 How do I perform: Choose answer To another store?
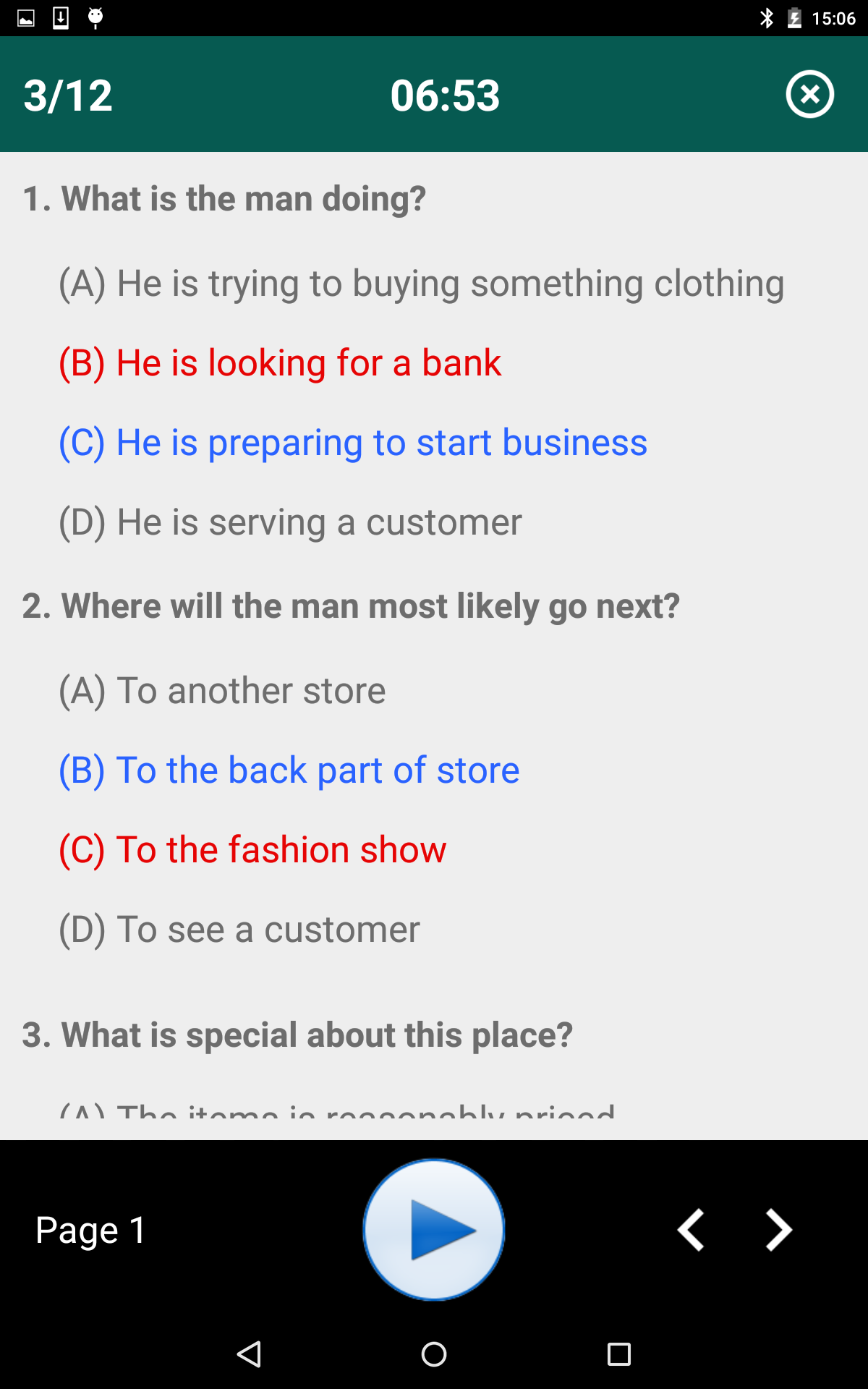(x=221, y=690)
